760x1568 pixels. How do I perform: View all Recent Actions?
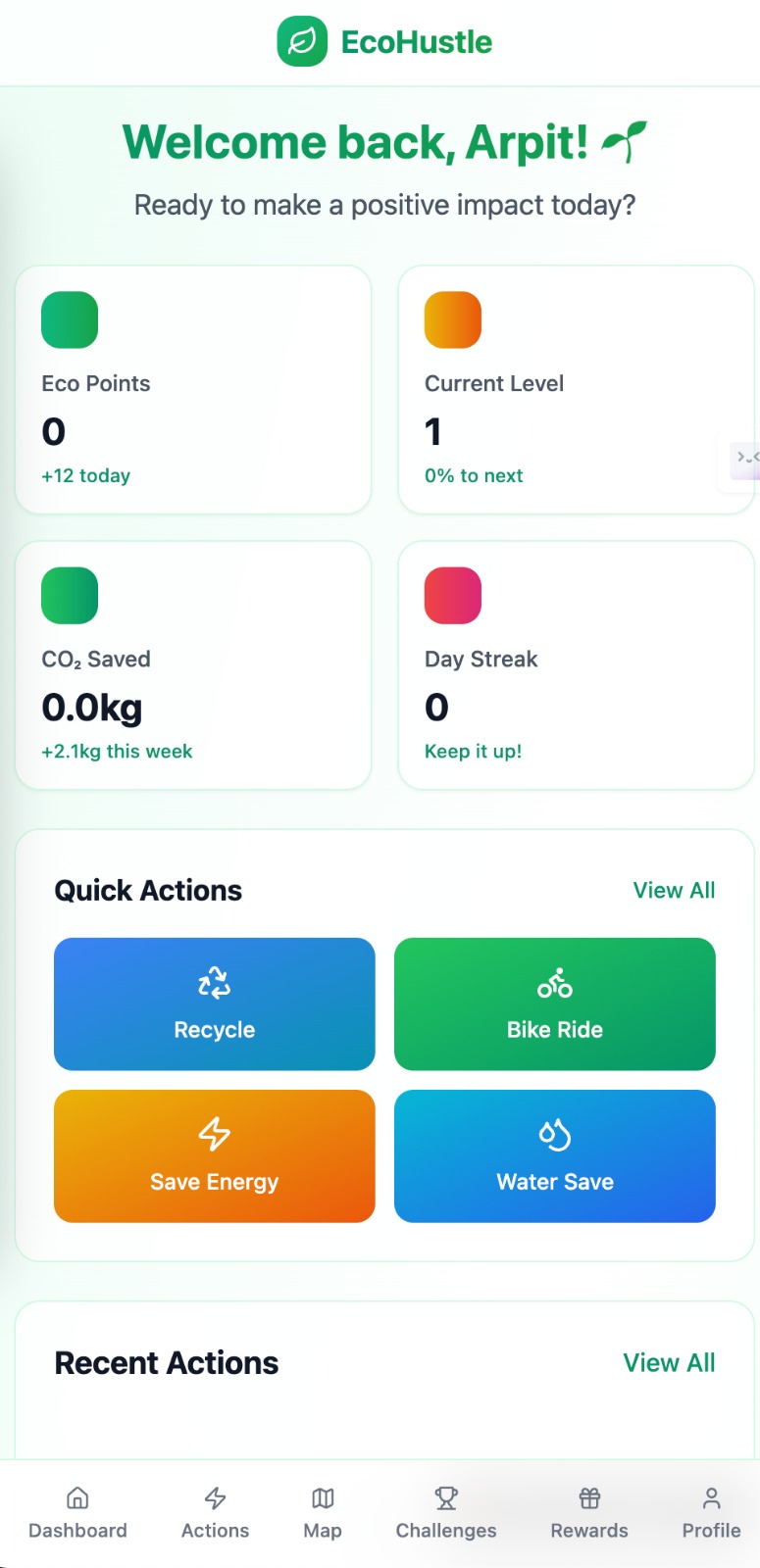[x=669, y=1362]
